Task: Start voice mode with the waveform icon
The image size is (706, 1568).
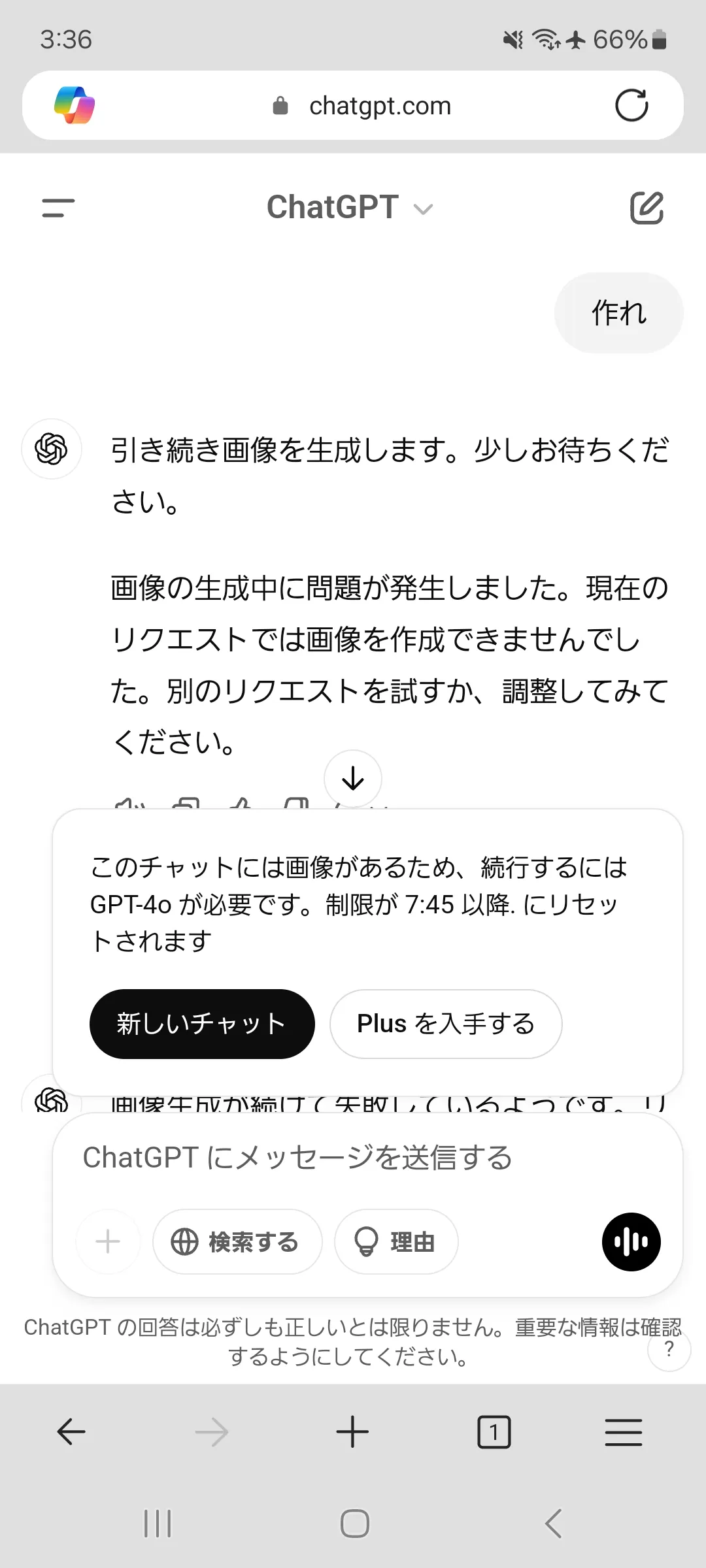Action: (631, 1241)
